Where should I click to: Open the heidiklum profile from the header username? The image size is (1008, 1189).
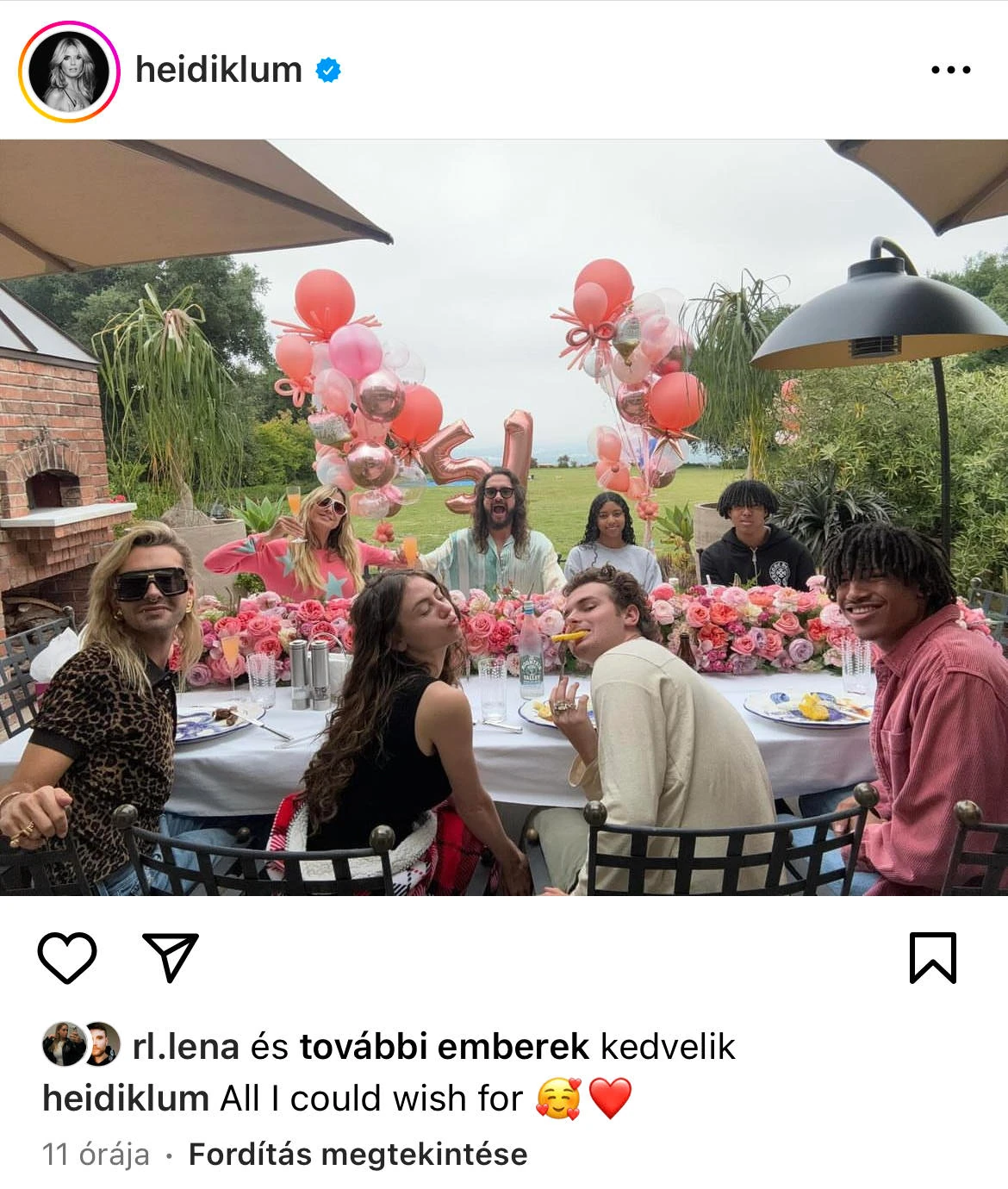219,71
